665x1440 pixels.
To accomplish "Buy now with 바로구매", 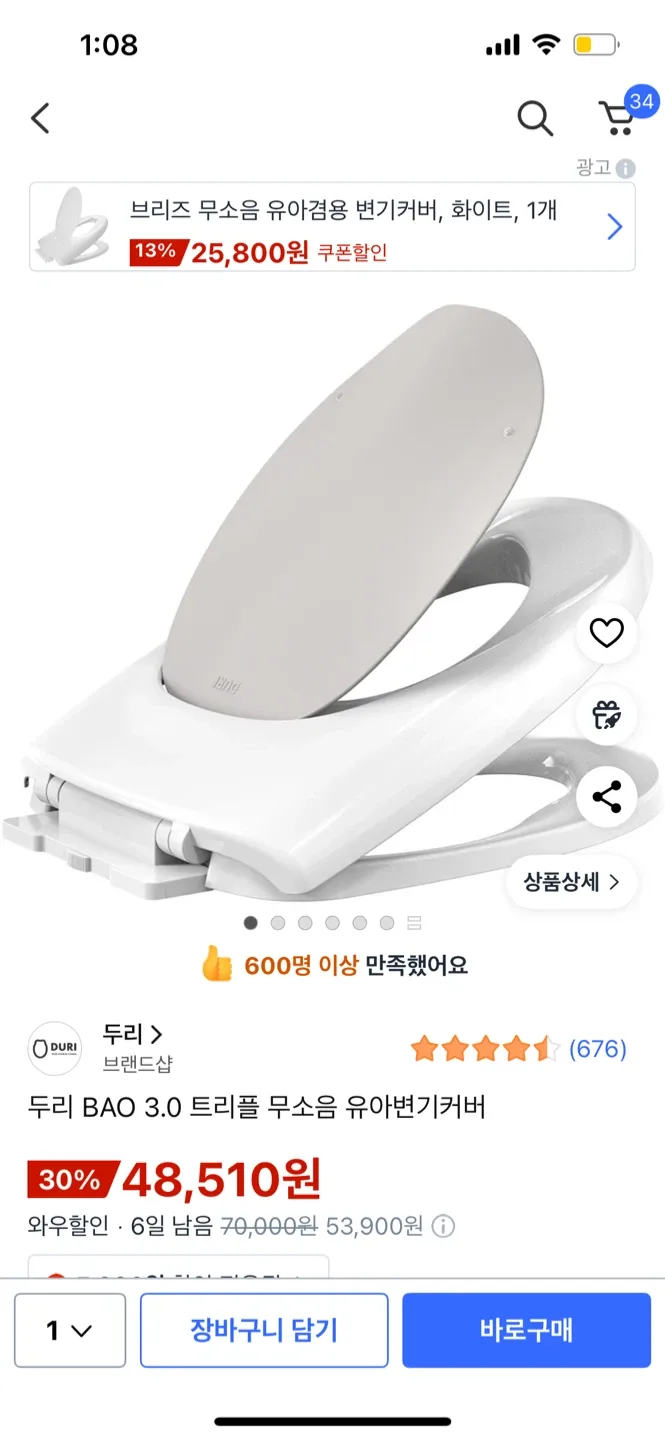I will [x=526, y=1330].
